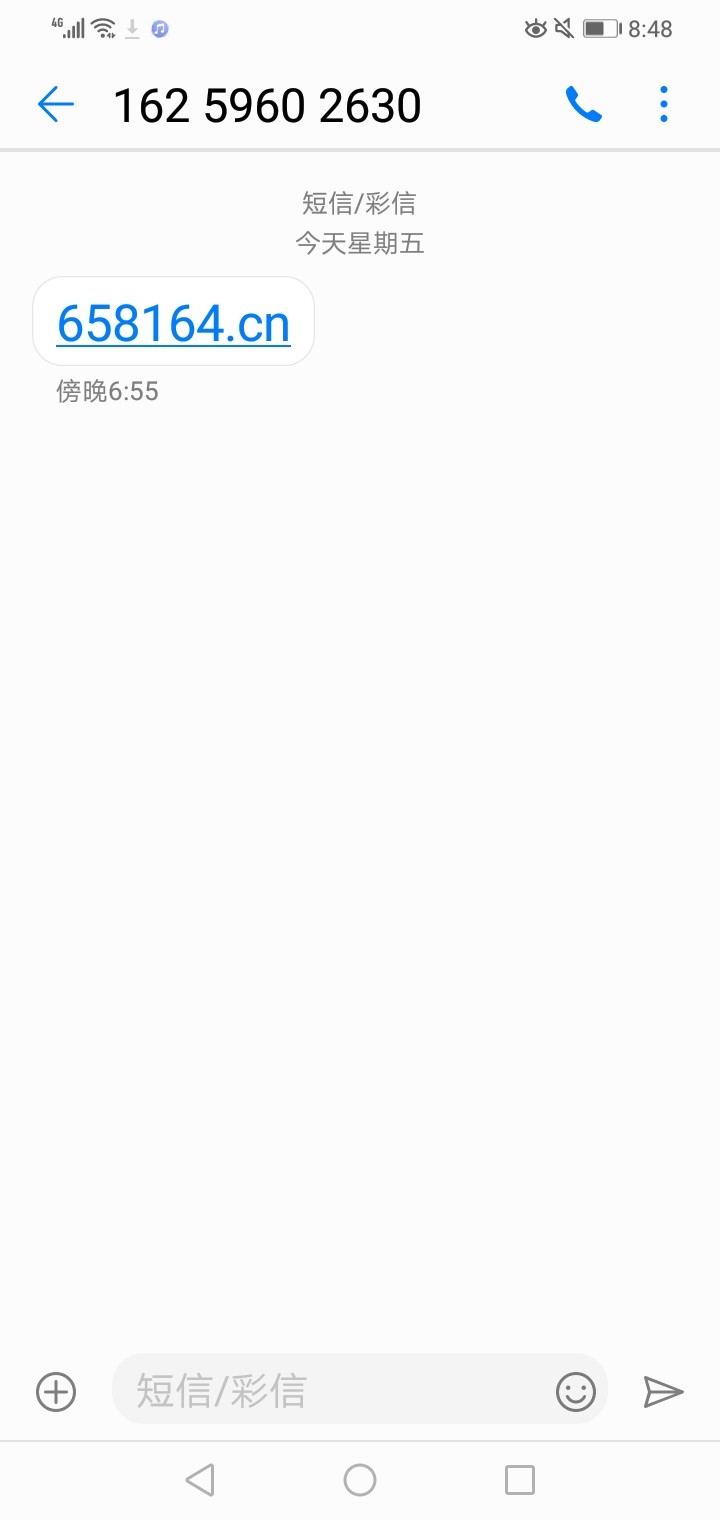Select the received message bubble
Screen dimensions: 720x1520
pyautogui.click(x=173, y=322)
